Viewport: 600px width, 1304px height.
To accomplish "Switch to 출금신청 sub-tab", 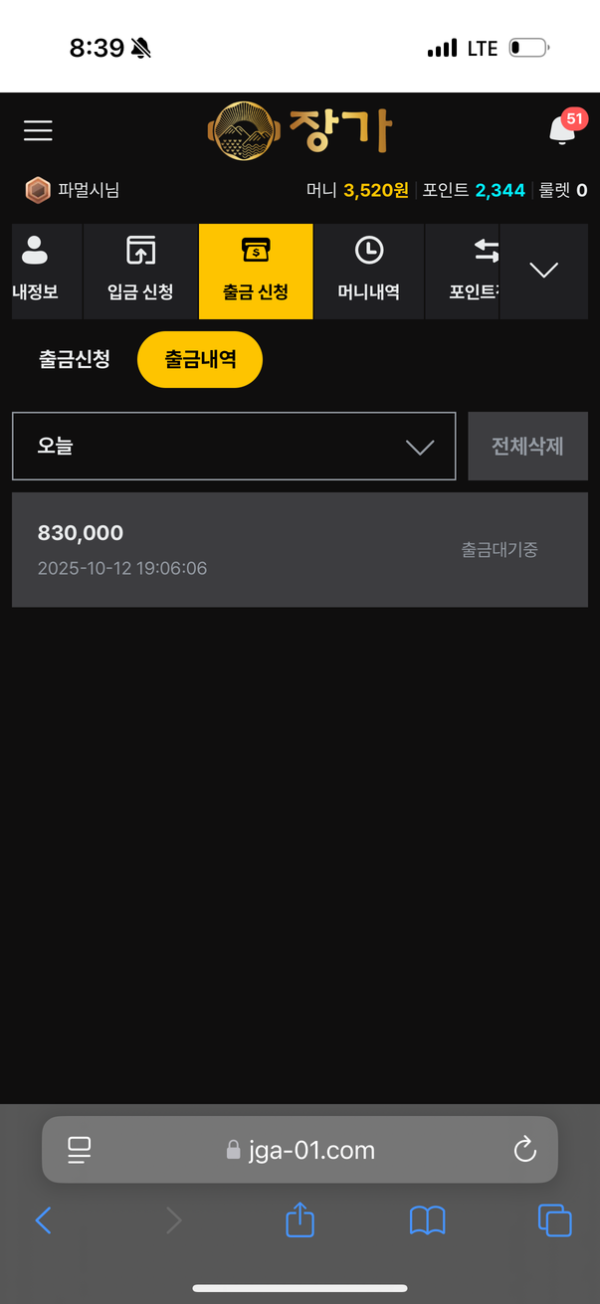I will 75,359.
